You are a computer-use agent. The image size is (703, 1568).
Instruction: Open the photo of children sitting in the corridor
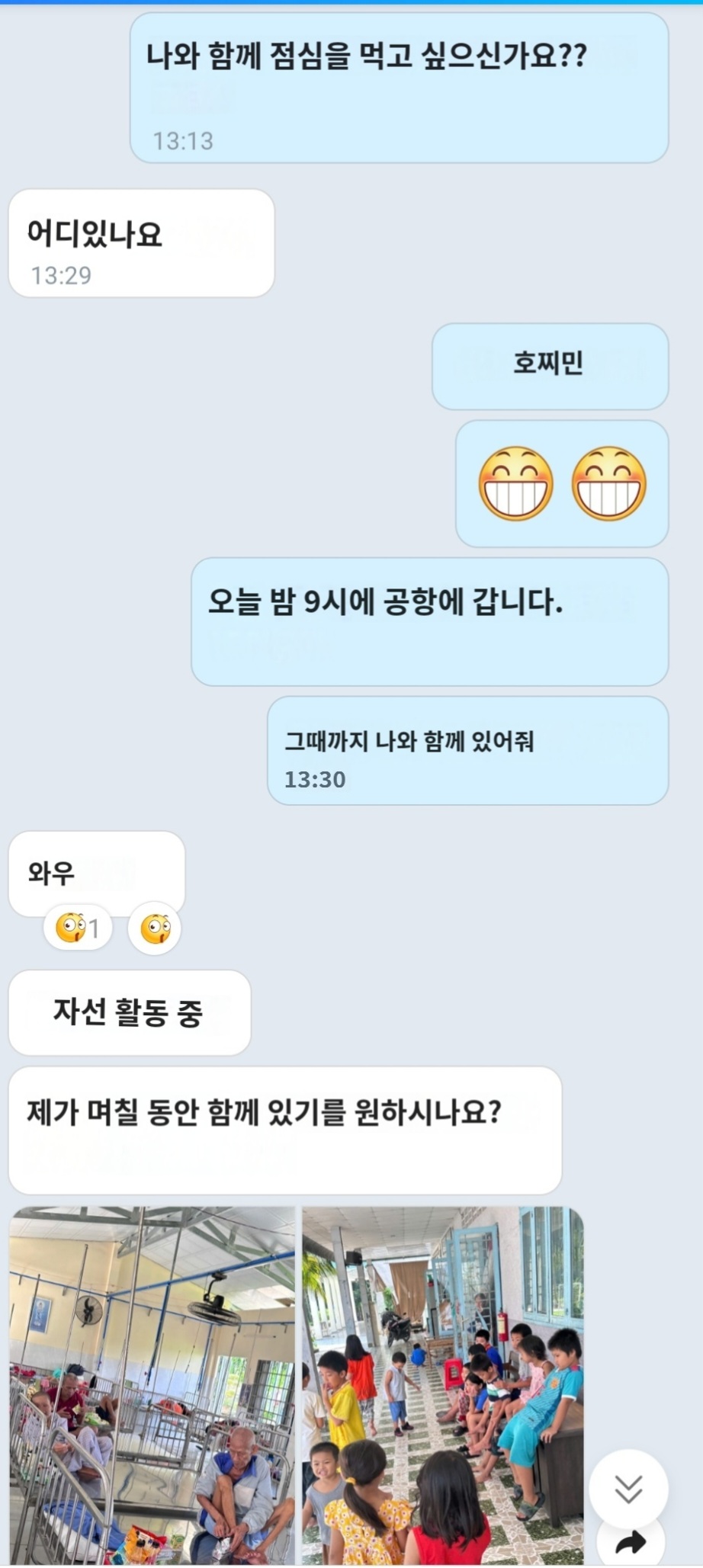[x=442, y=1384]
